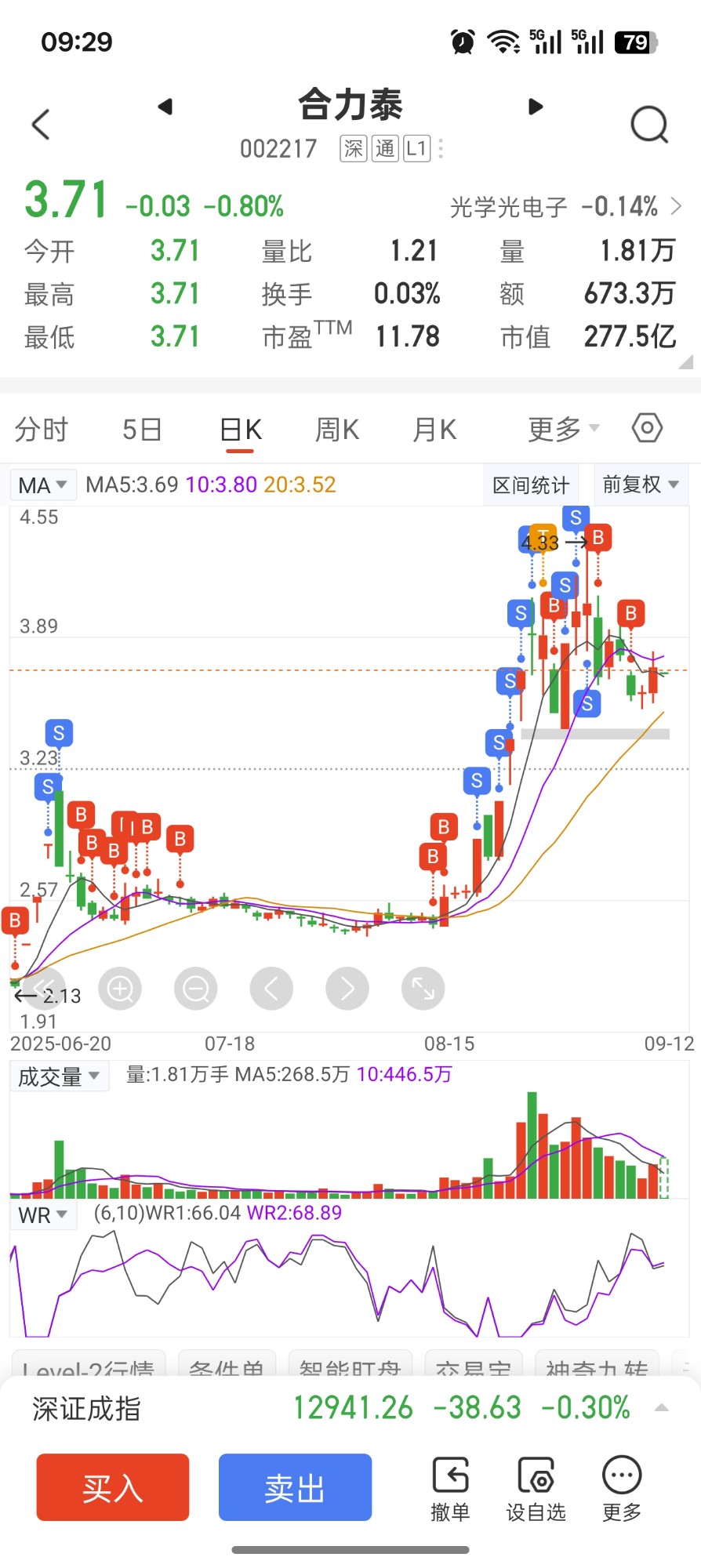Open chart settings hexagon icon
The image size is (701, 1568).
(647, 428)
